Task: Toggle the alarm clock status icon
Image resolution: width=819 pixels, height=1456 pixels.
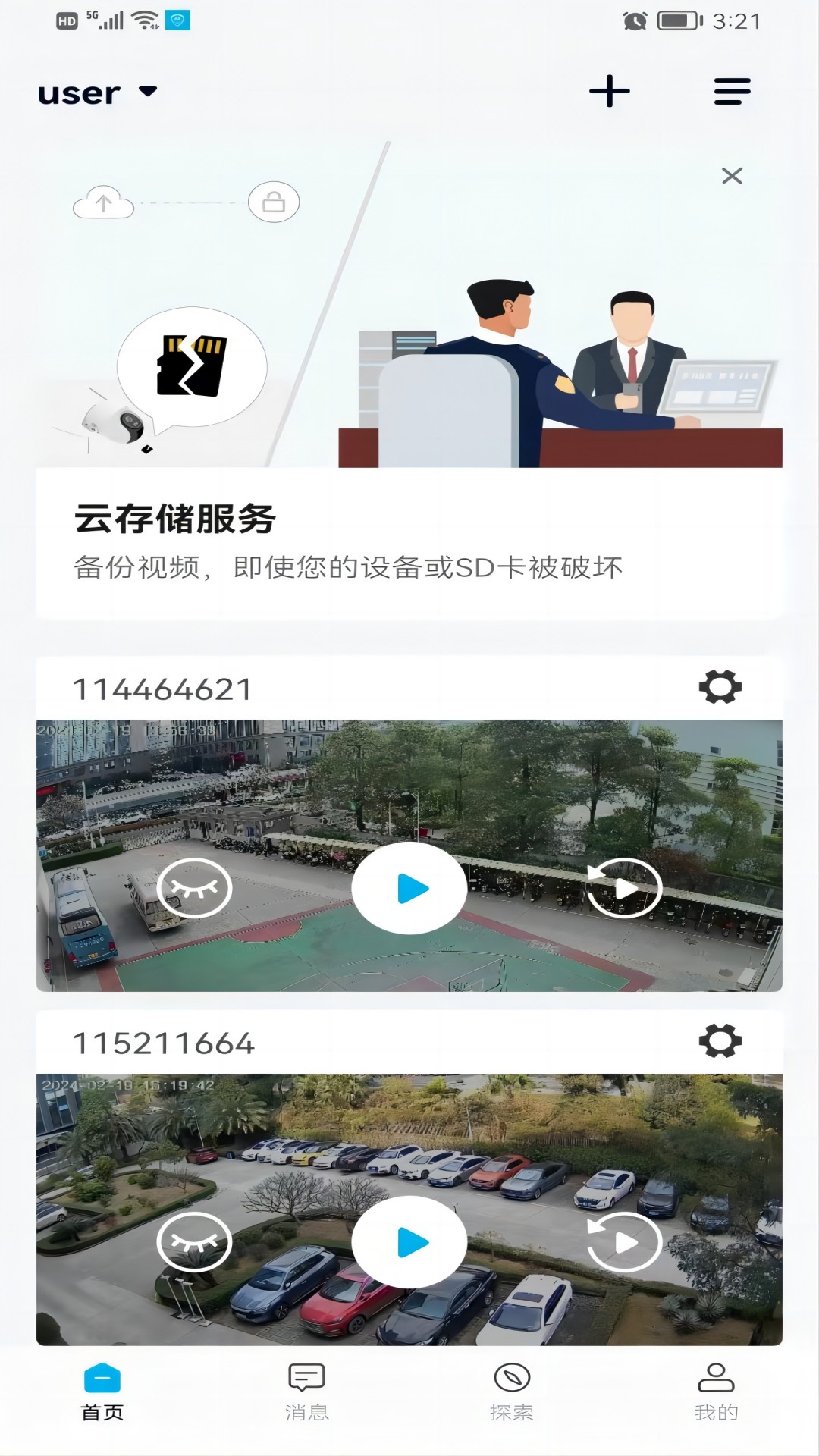Action: [632, 23]
